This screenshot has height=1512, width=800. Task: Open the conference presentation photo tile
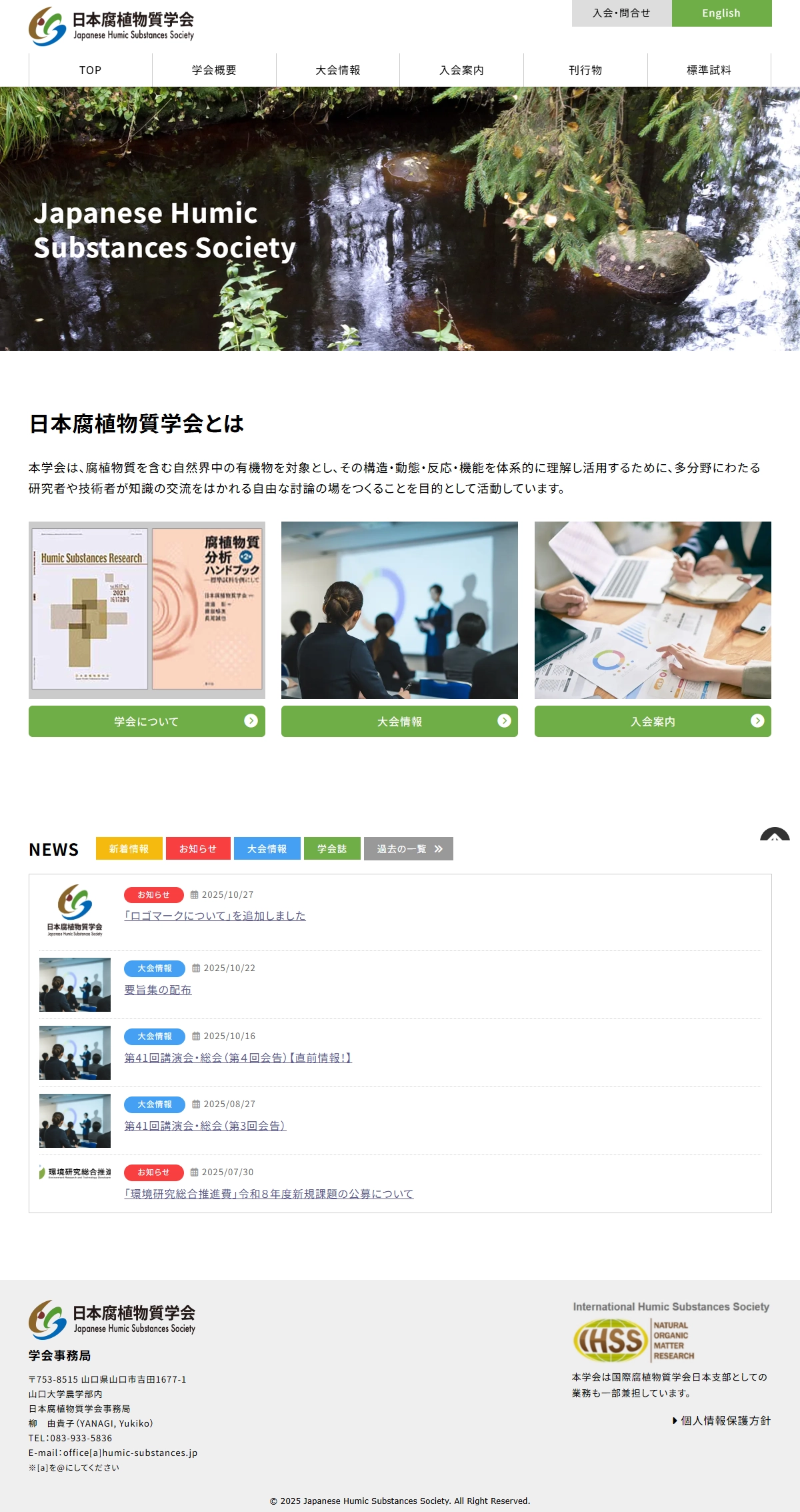pyautogui.click(x=399, y=610)
